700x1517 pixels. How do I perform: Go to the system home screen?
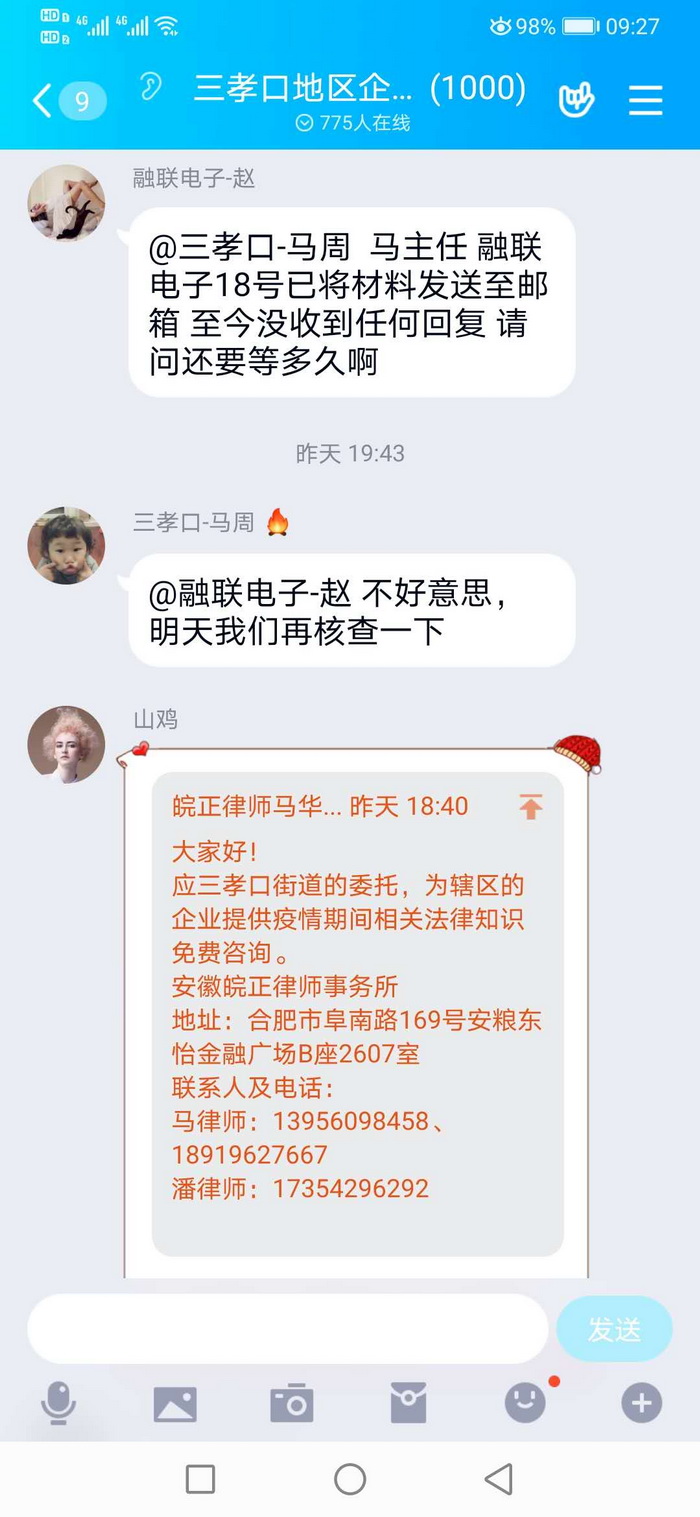pyautogui.click(x=350, y=1479)
